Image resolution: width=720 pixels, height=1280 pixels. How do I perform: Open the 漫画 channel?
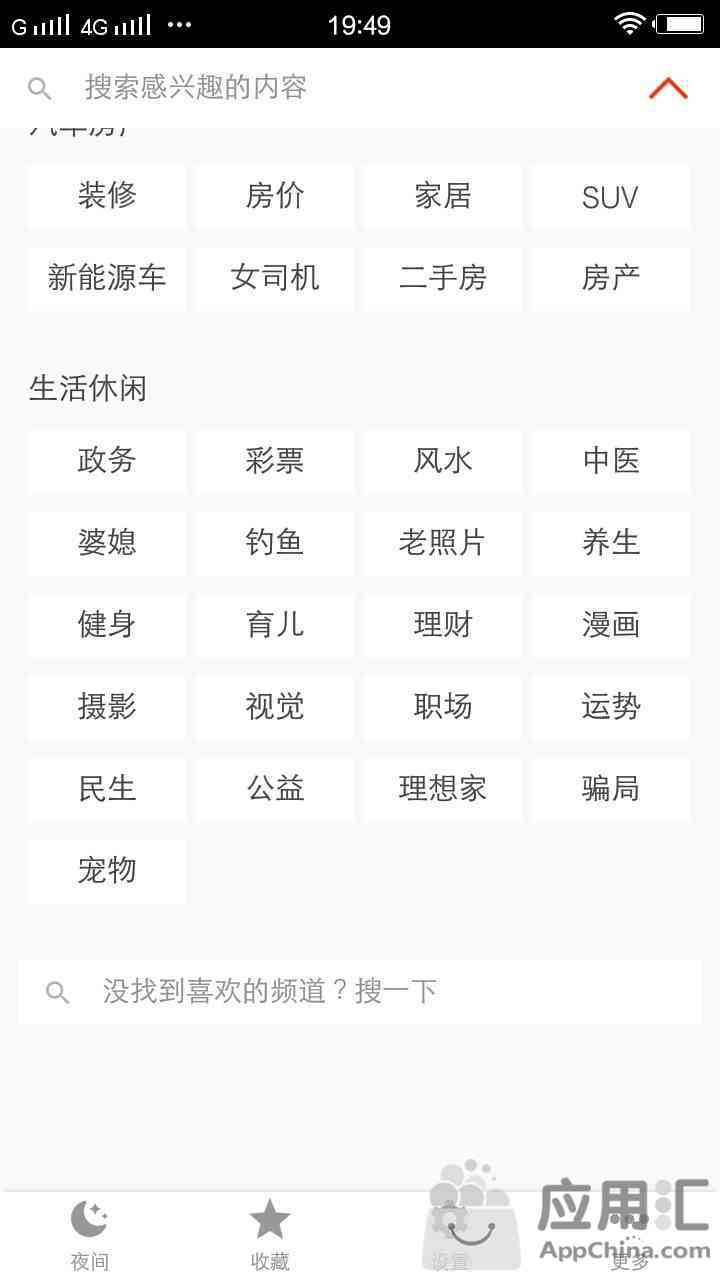tap(610, 625)
